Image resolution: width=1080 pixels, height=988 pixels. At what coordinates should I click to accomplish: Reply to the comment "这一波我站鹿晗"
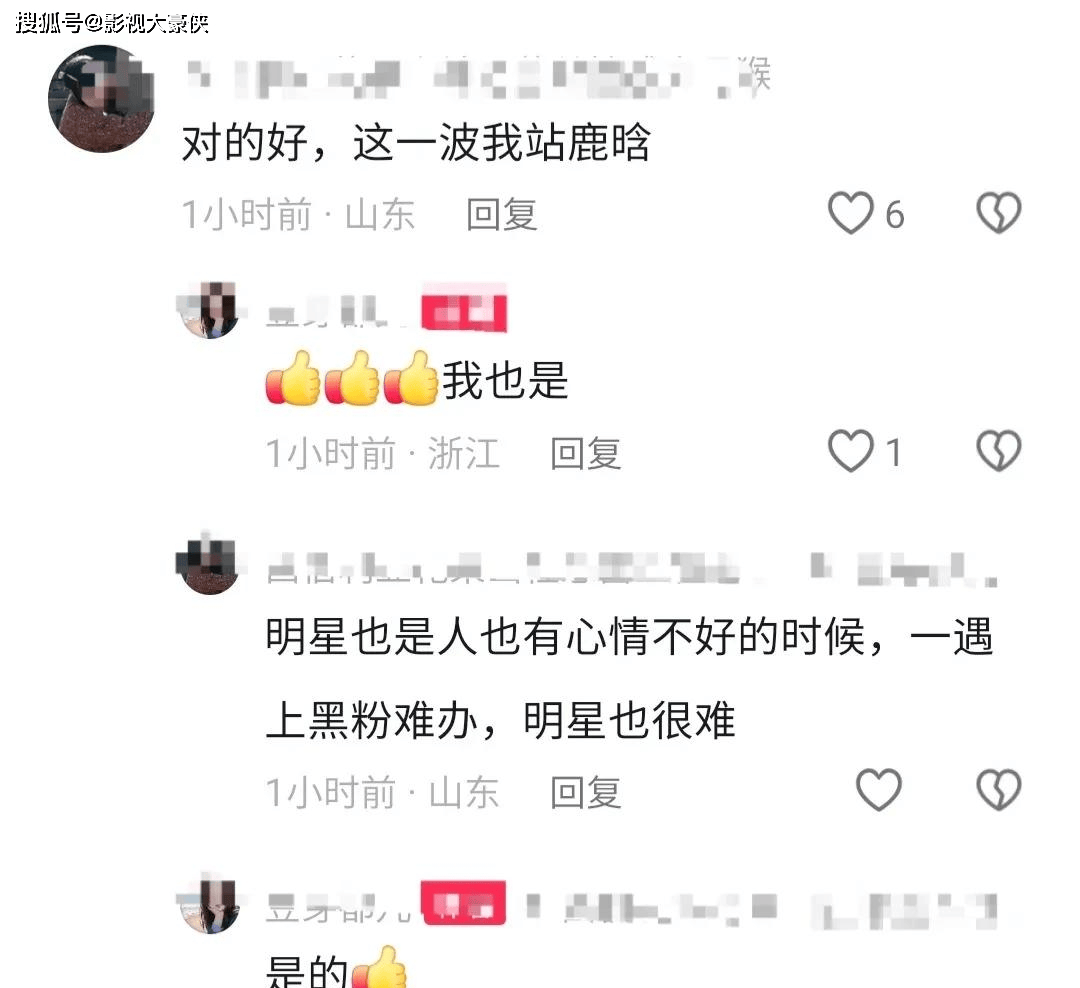(501, 214)
